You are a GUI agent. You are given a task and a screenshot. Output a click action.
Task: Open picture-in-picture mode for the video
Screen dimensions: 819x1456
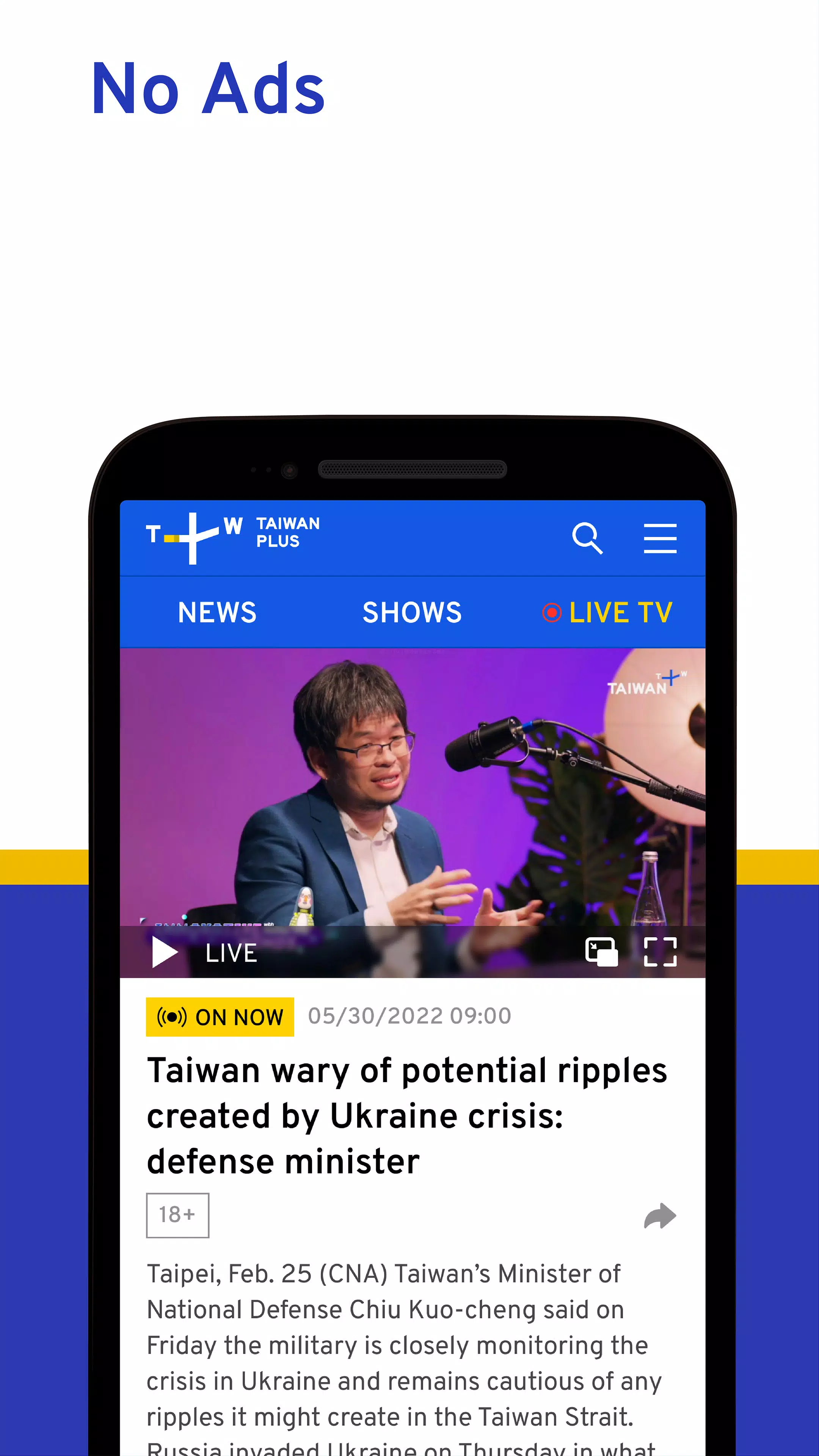click(x=601, y=952)
